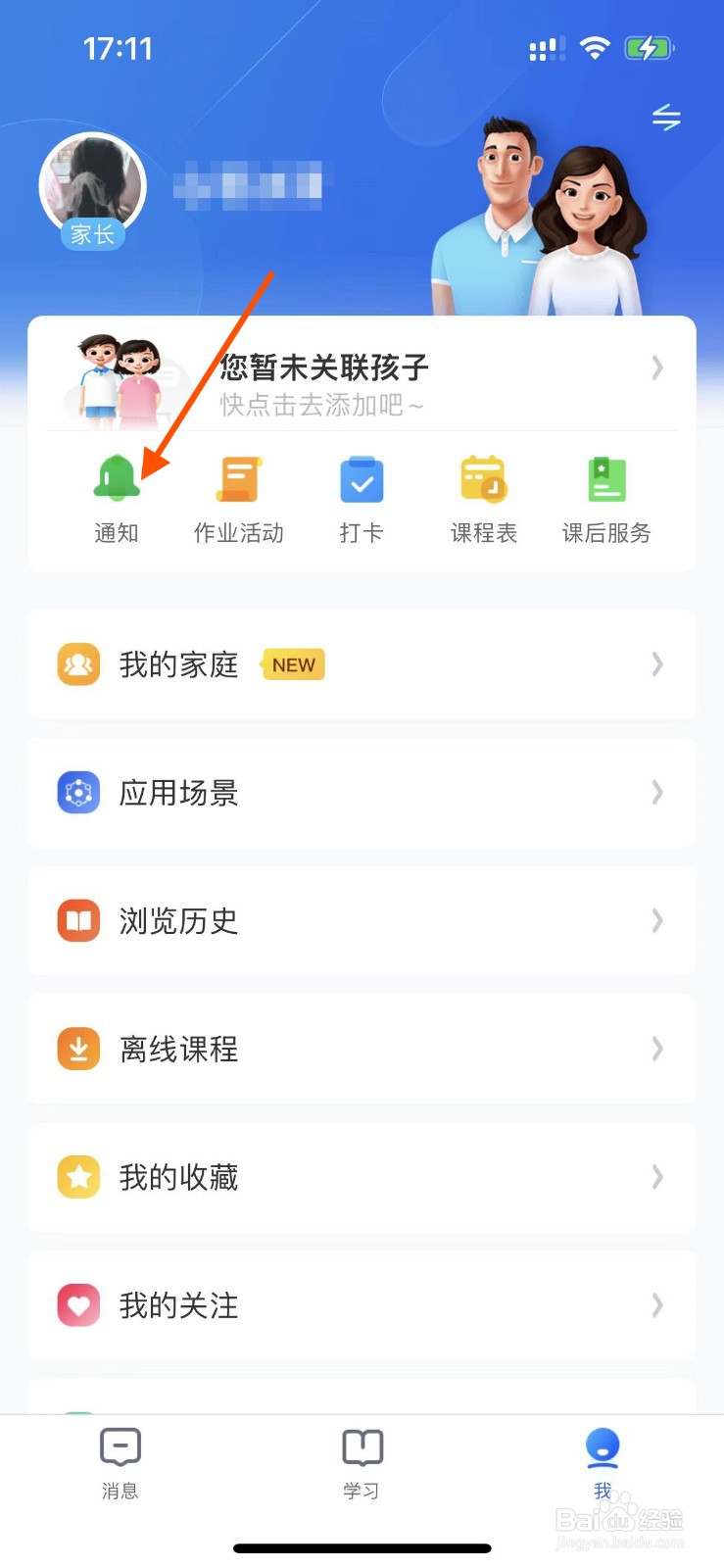
Task: Click the 我的家庭 family icon
Action: point(77,663)
